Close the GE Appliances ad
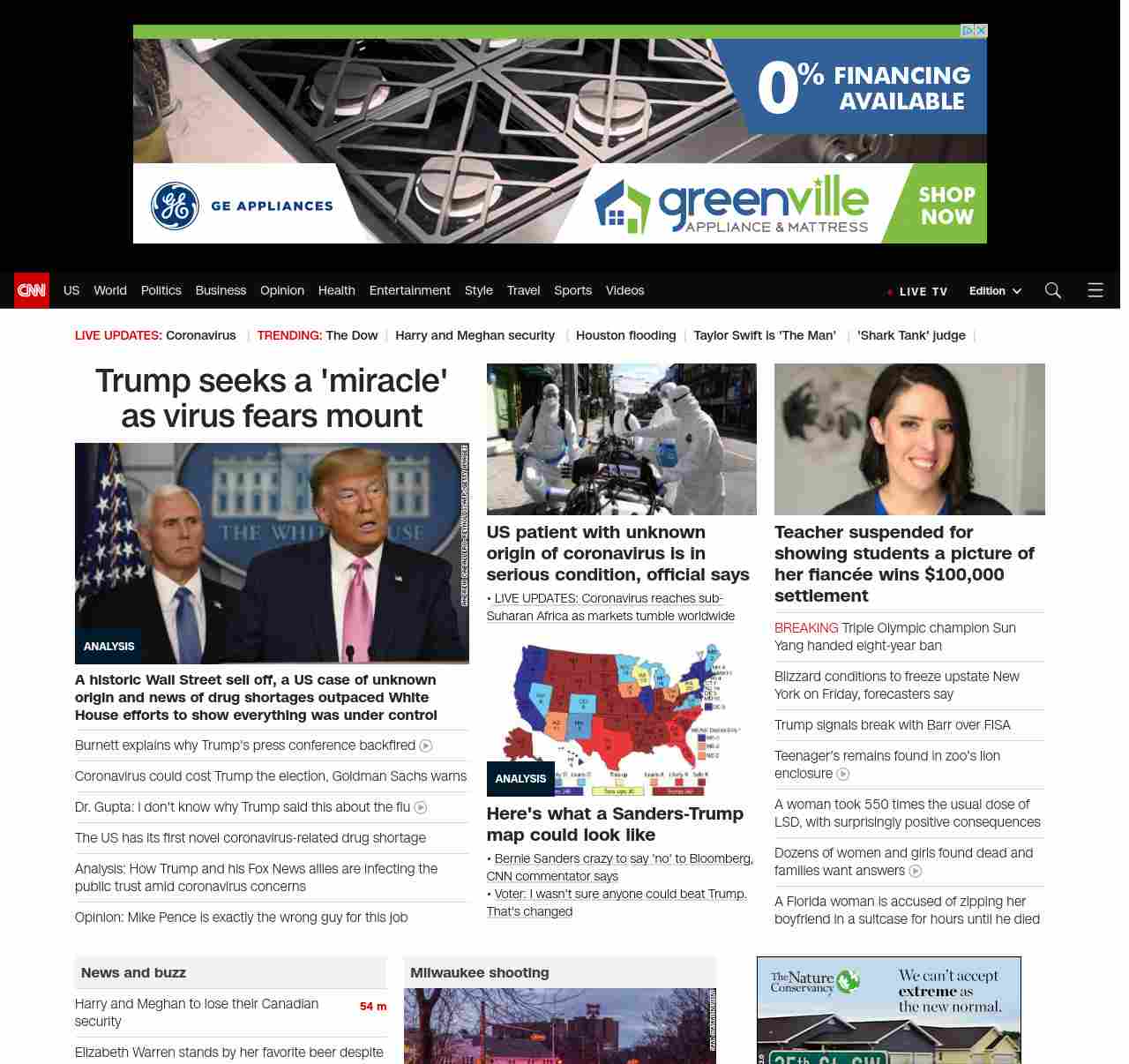The width and height of the screenshot is (1129, 1064). (980, 31)
